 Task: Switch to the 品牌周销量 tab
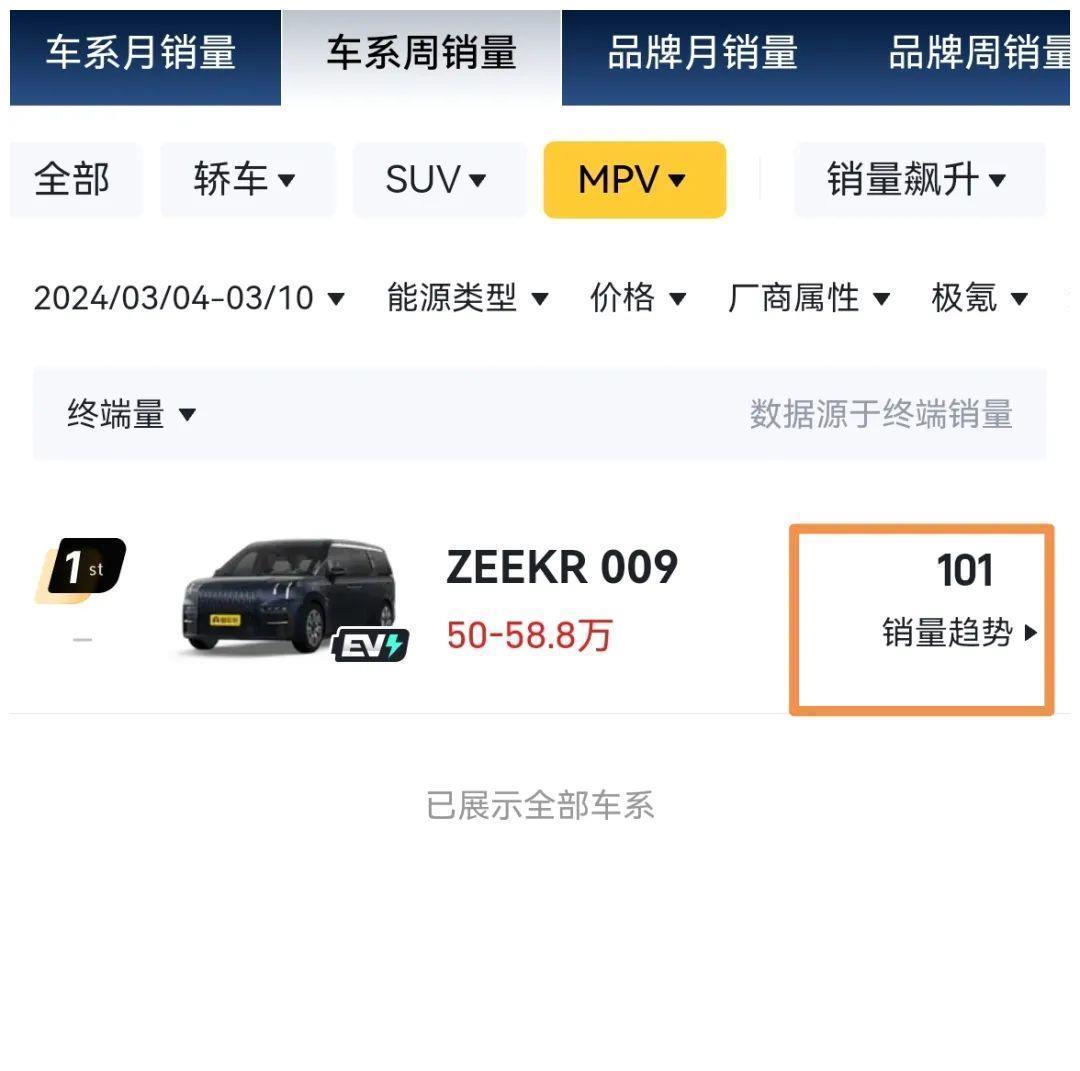pyautogui.click(x=978, y=54)
